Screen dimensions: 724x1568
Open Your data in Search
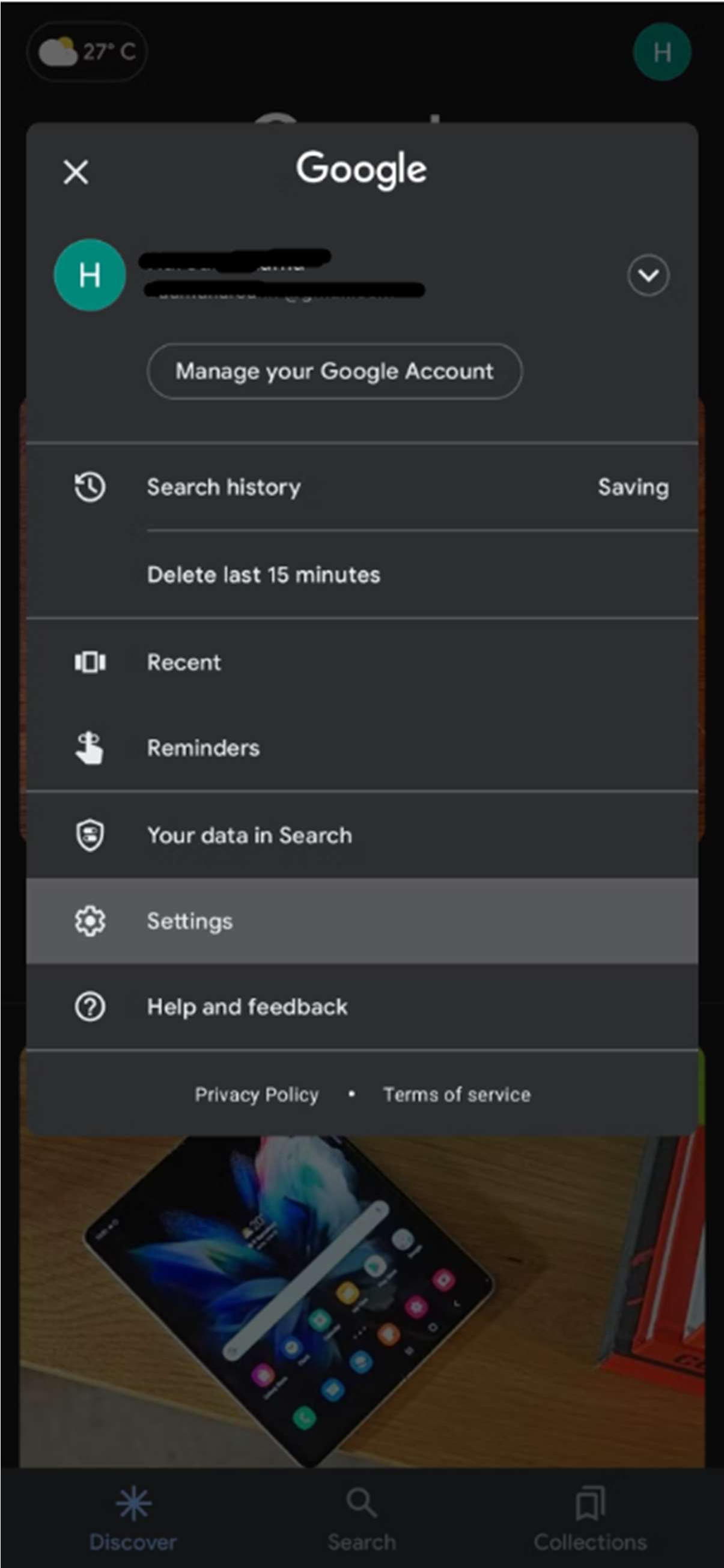coord(250,835)
